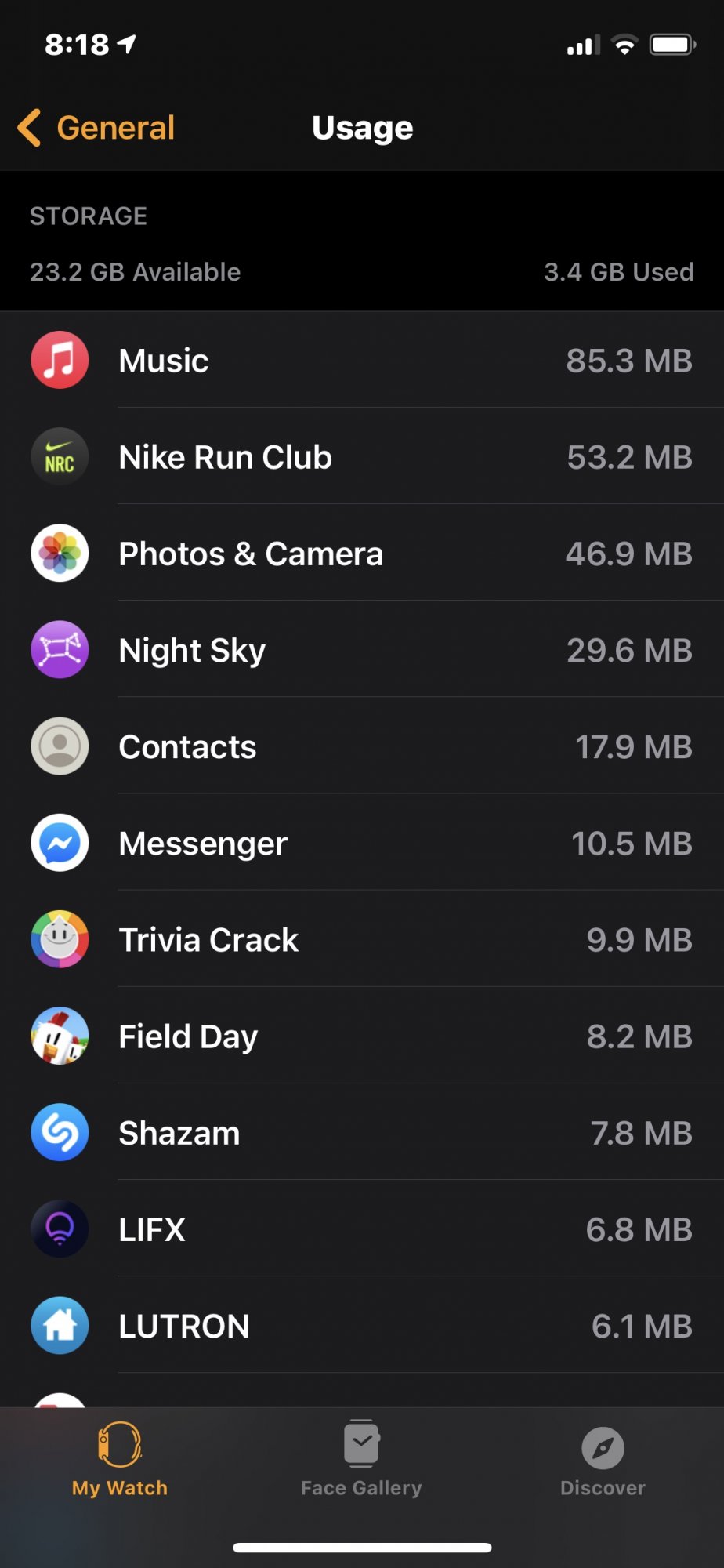
Task: Switch to the My Watch tab
Action: pos(120,1460)
